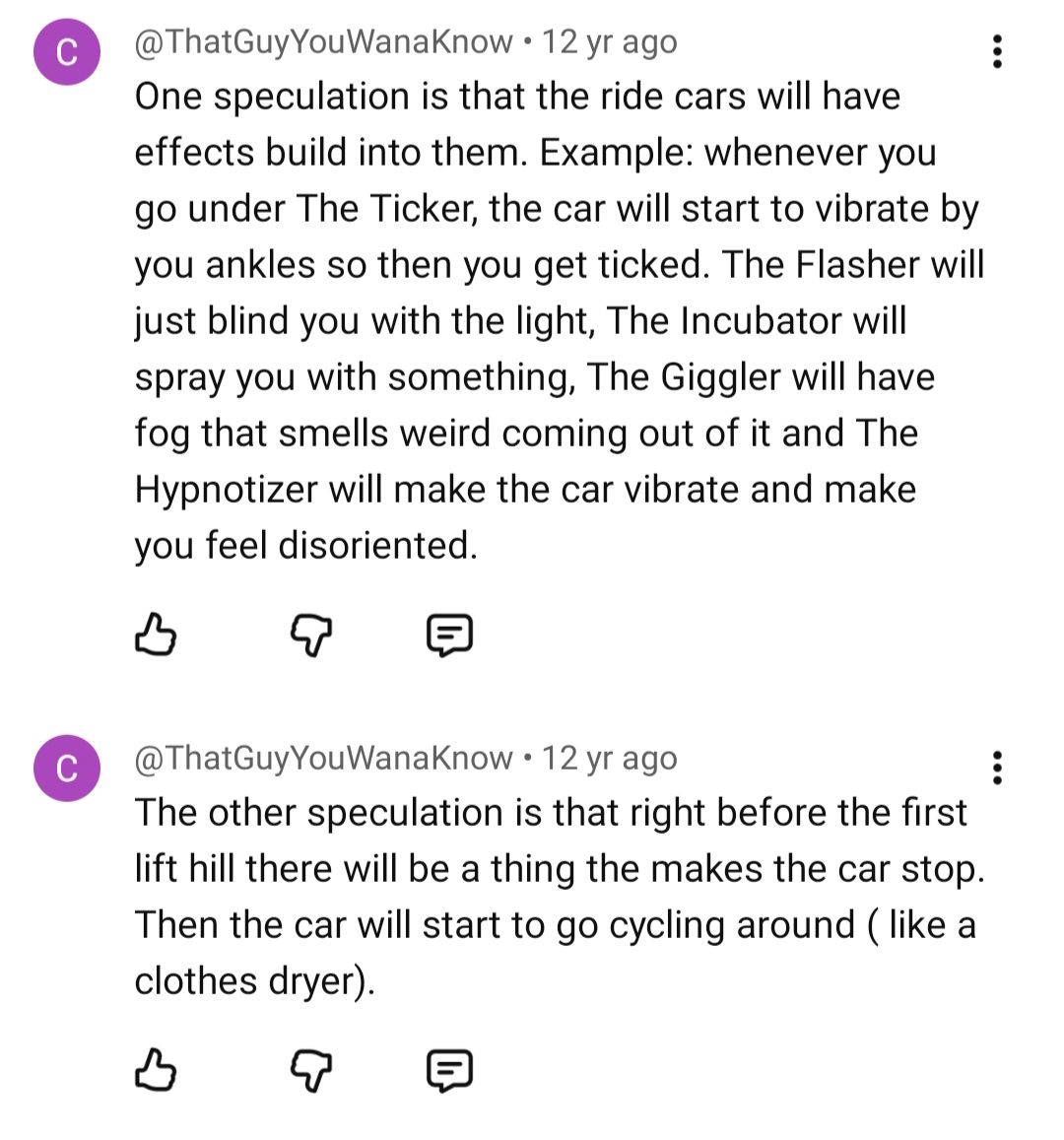
Task: Dislike the comment about the first lift hill
Action: tap(311, 1071)
